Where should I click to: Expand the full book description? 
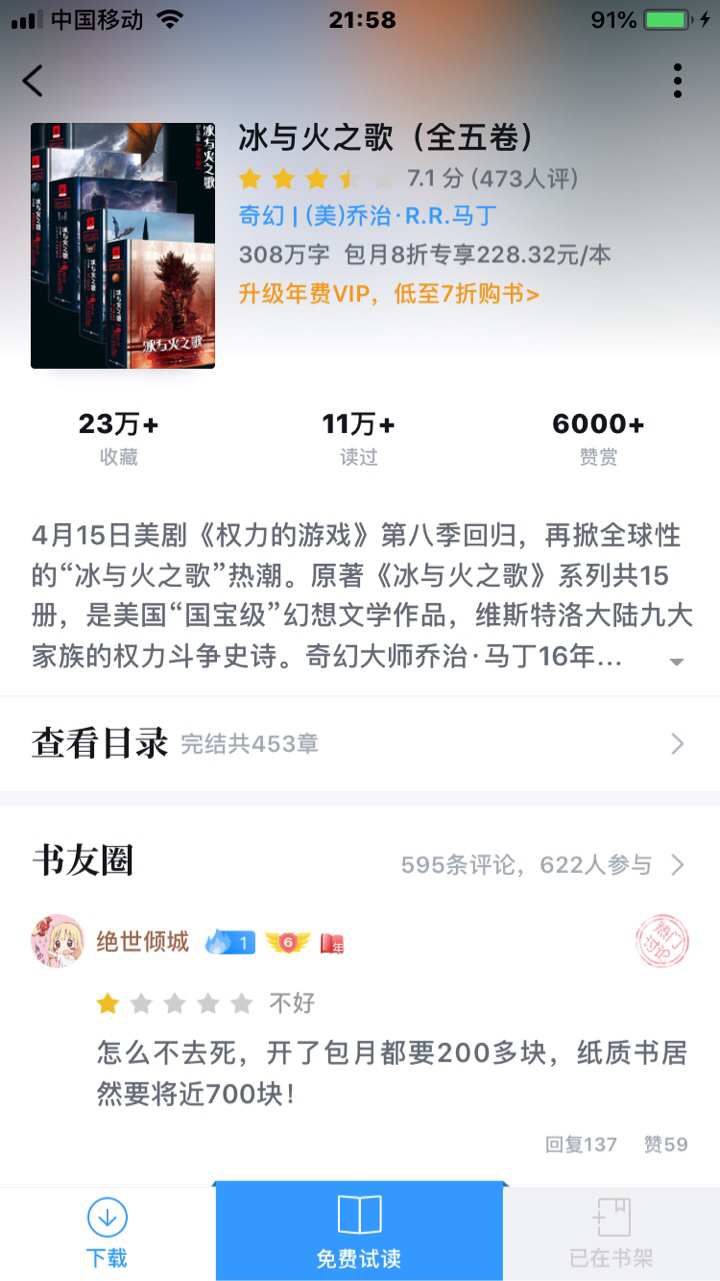pyautogui.click(x=676, y=662)
